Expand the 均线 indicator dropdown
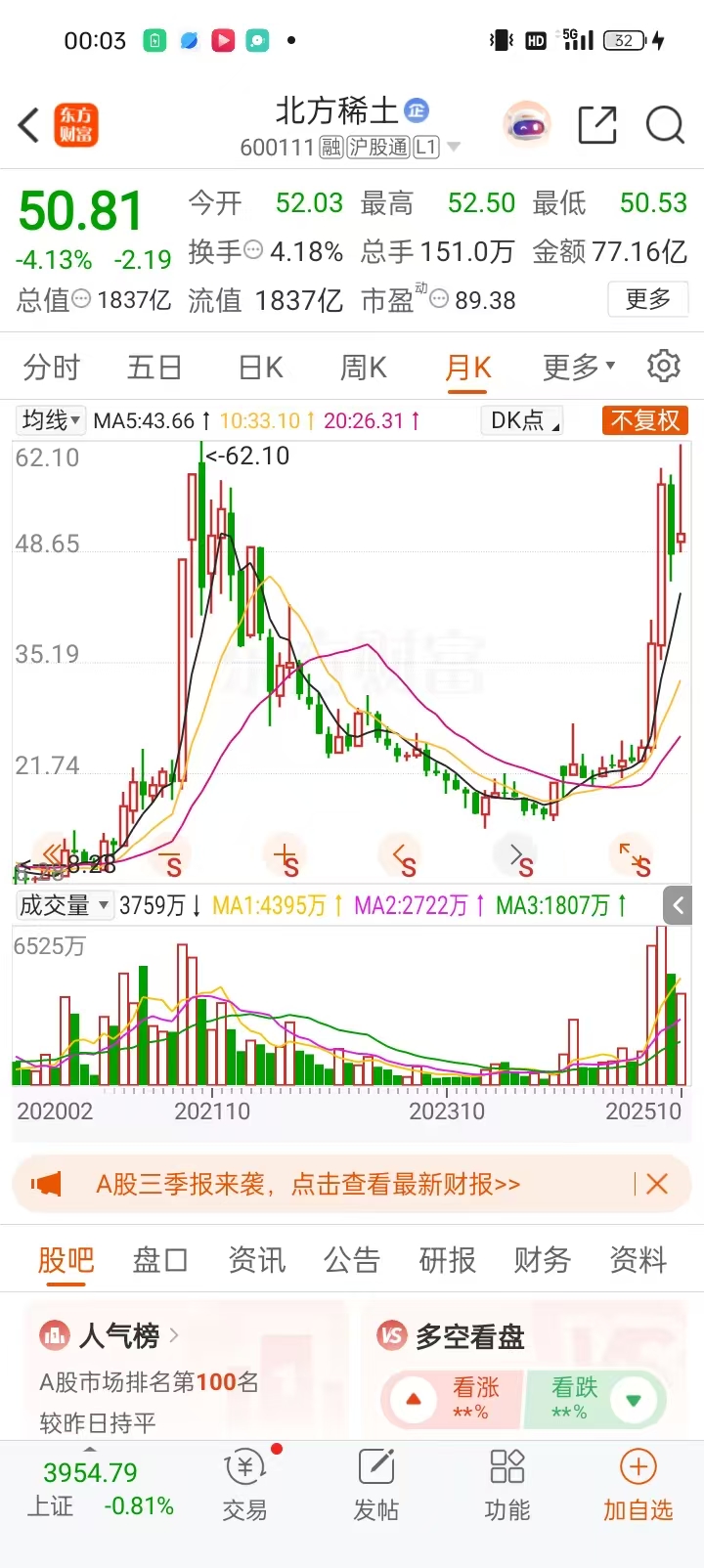 tap(51, 420)
